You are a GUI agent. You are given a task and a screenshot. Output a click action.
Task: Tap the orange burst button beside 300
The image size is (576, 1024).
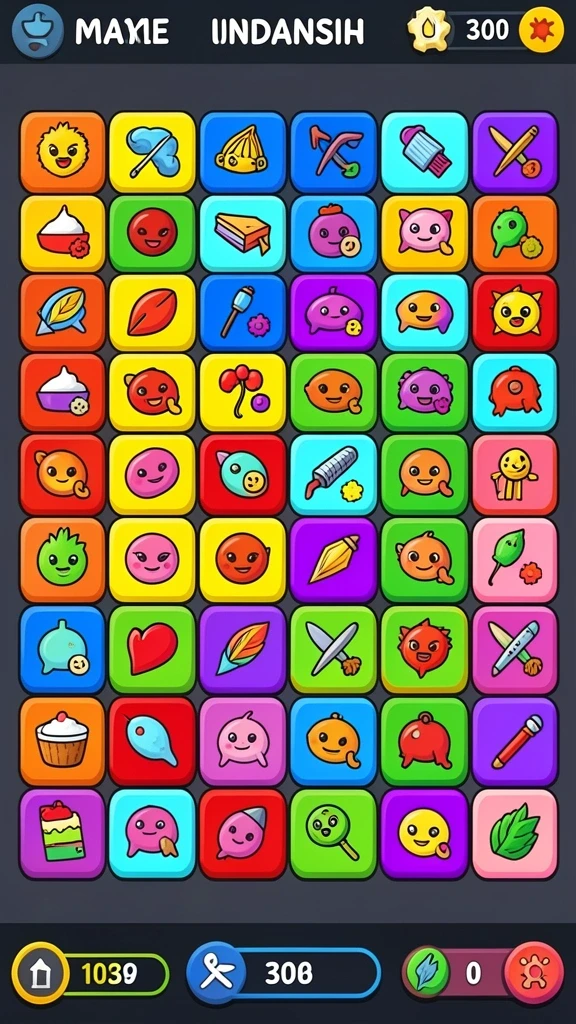coord(541,30)
